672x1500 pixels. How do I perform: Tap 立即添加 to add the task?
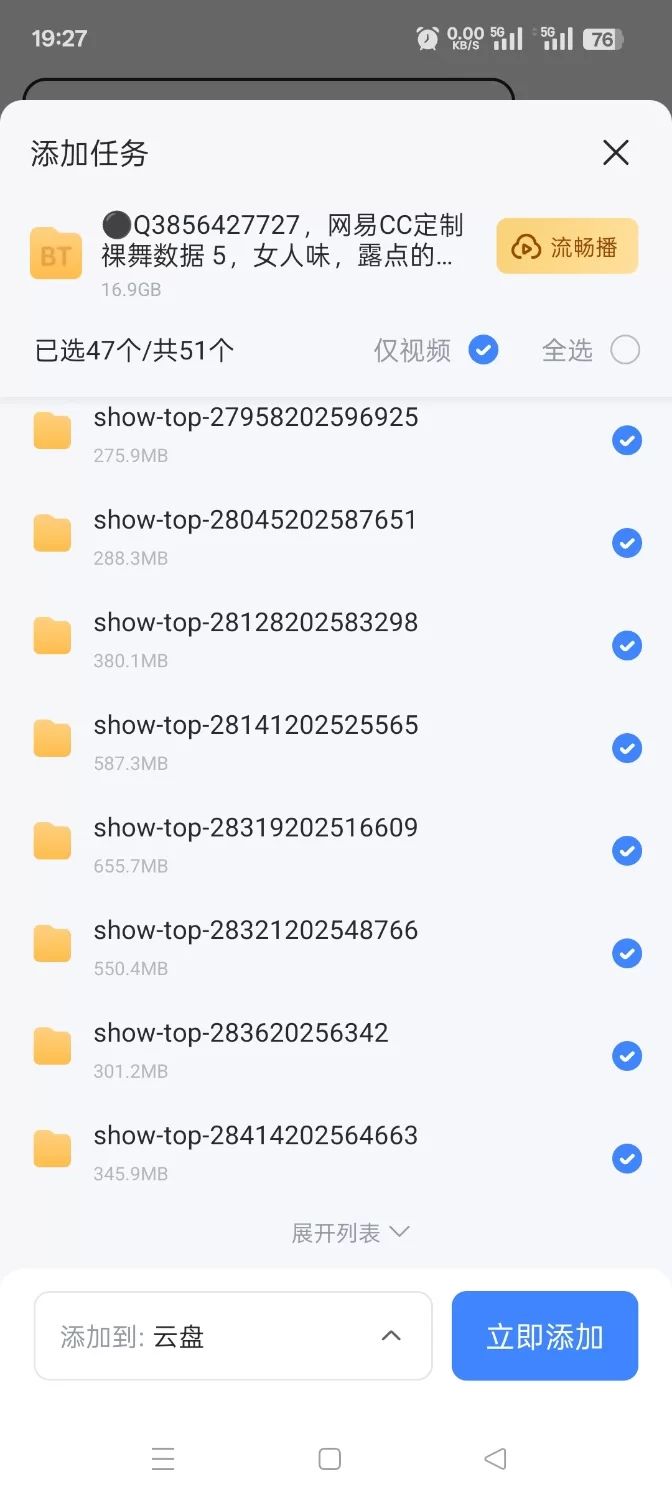[x=545, y=1336]
